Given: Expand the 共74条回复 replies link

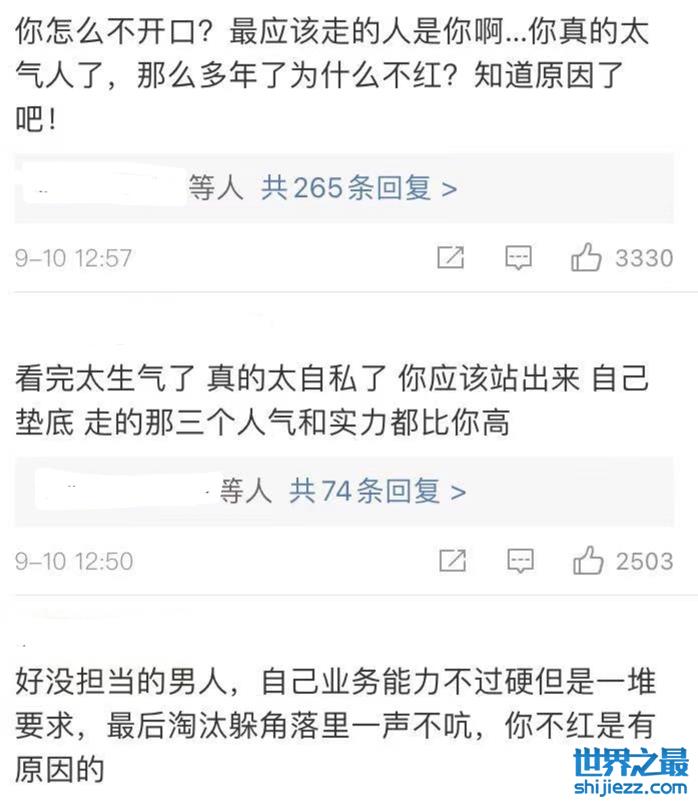Looking at the screenshot, I should 377,491.
